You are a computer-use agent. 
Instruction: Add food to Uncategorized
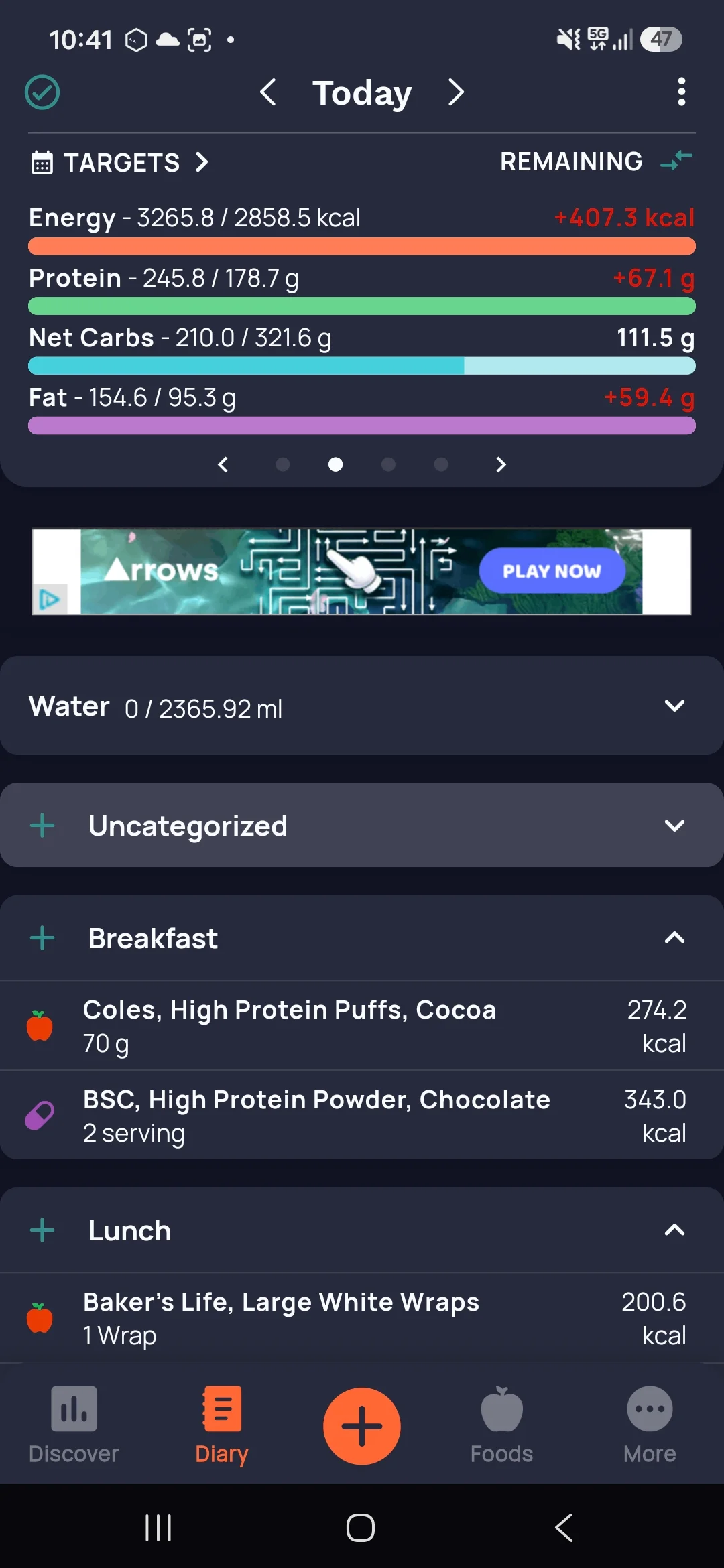42,826
